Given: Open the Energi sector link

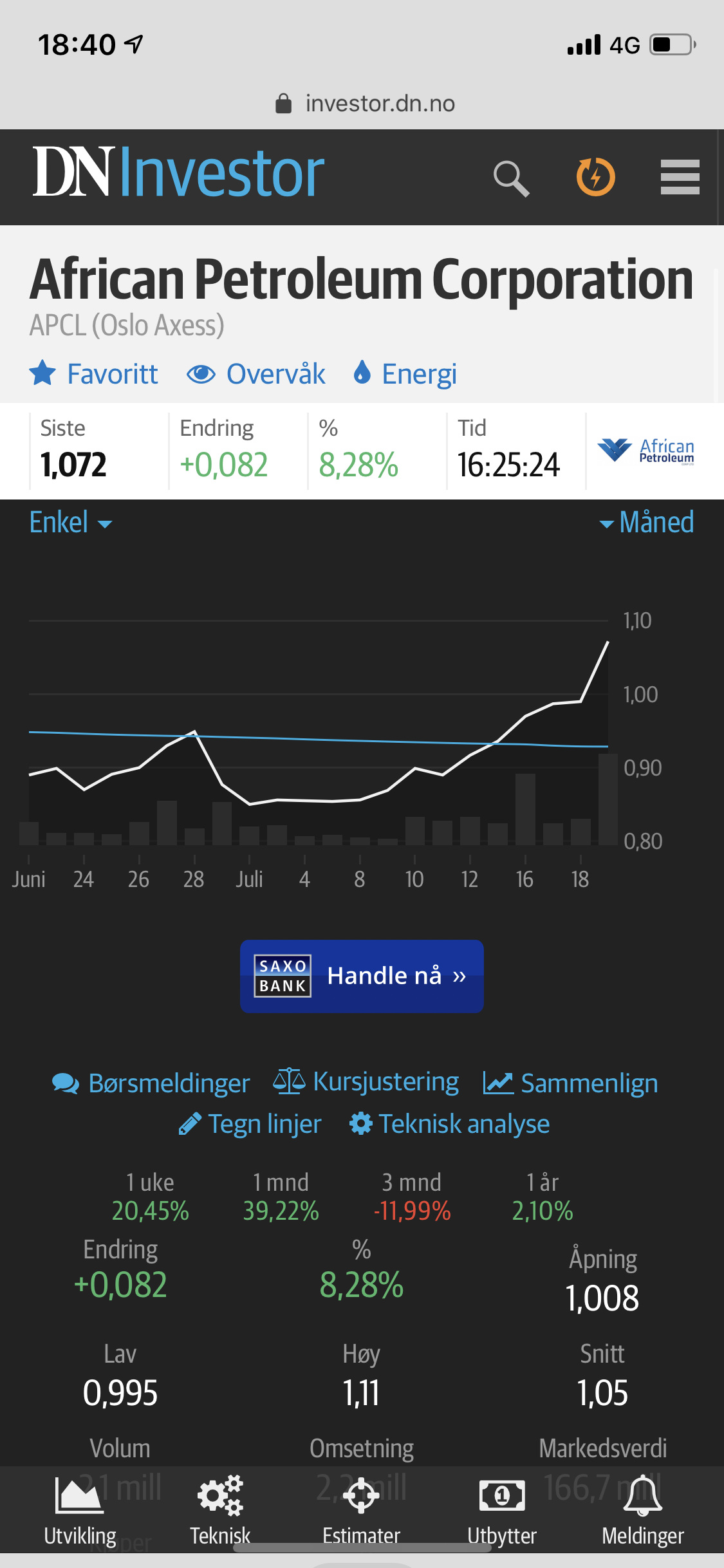Looking at the screenshot, I should pos(405,374).
